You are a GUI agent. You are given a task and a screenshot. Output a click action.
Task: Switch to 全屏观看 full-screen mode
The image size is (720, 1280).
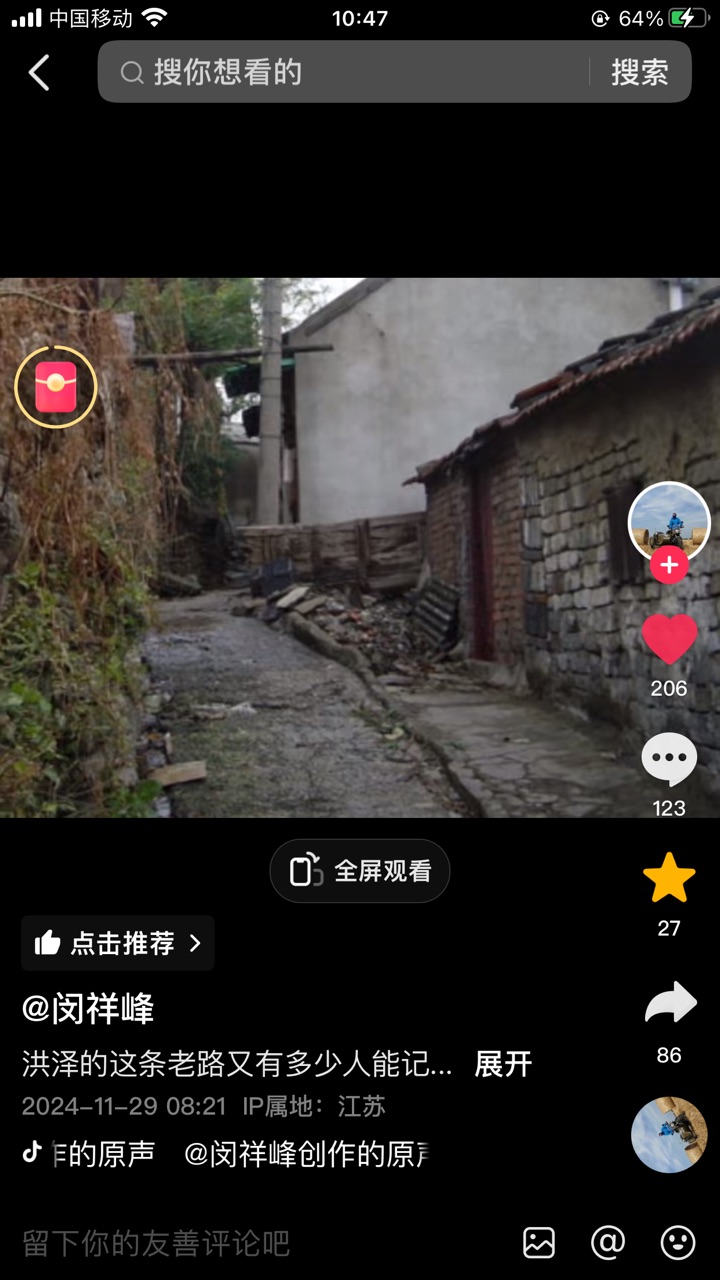tap(360, 871)
